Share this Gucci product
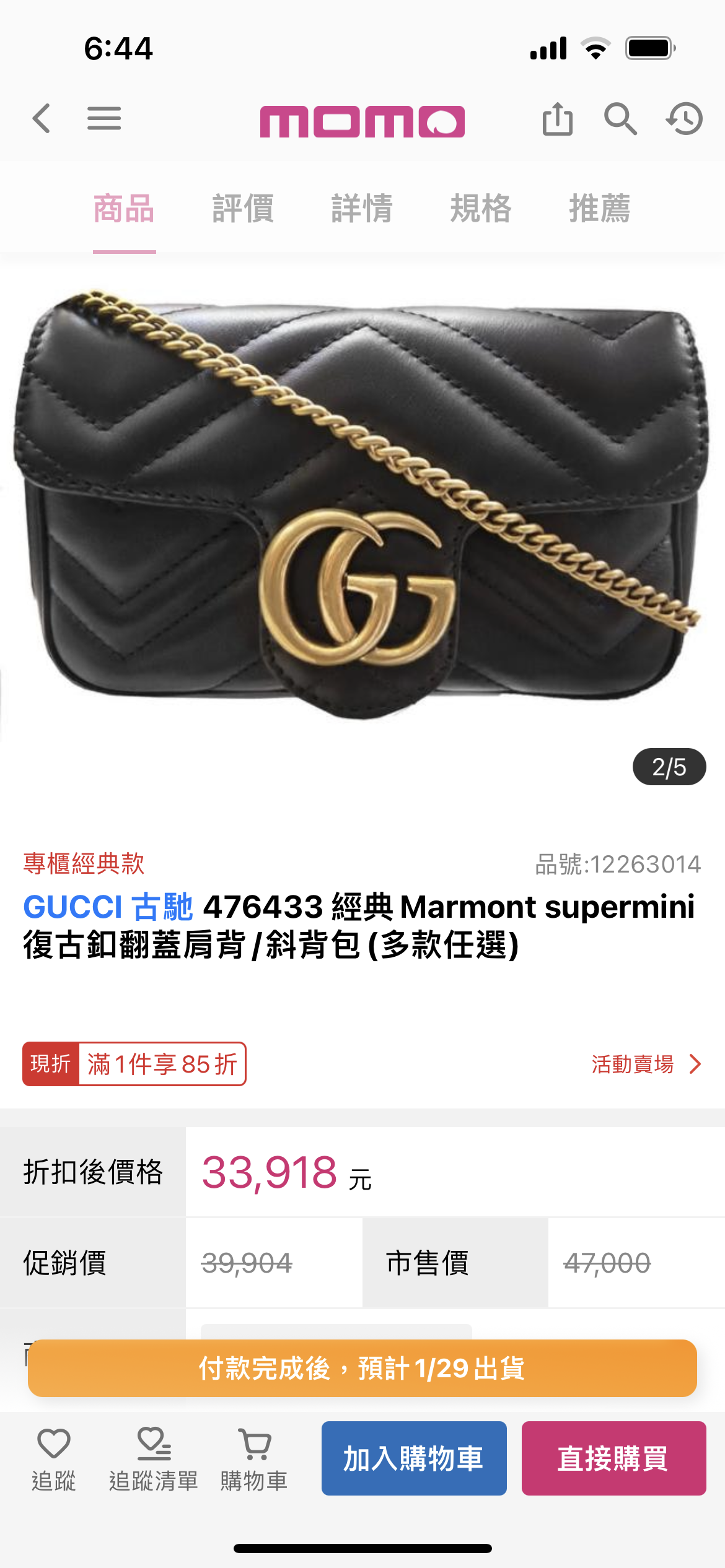 (x=557, y=118)
